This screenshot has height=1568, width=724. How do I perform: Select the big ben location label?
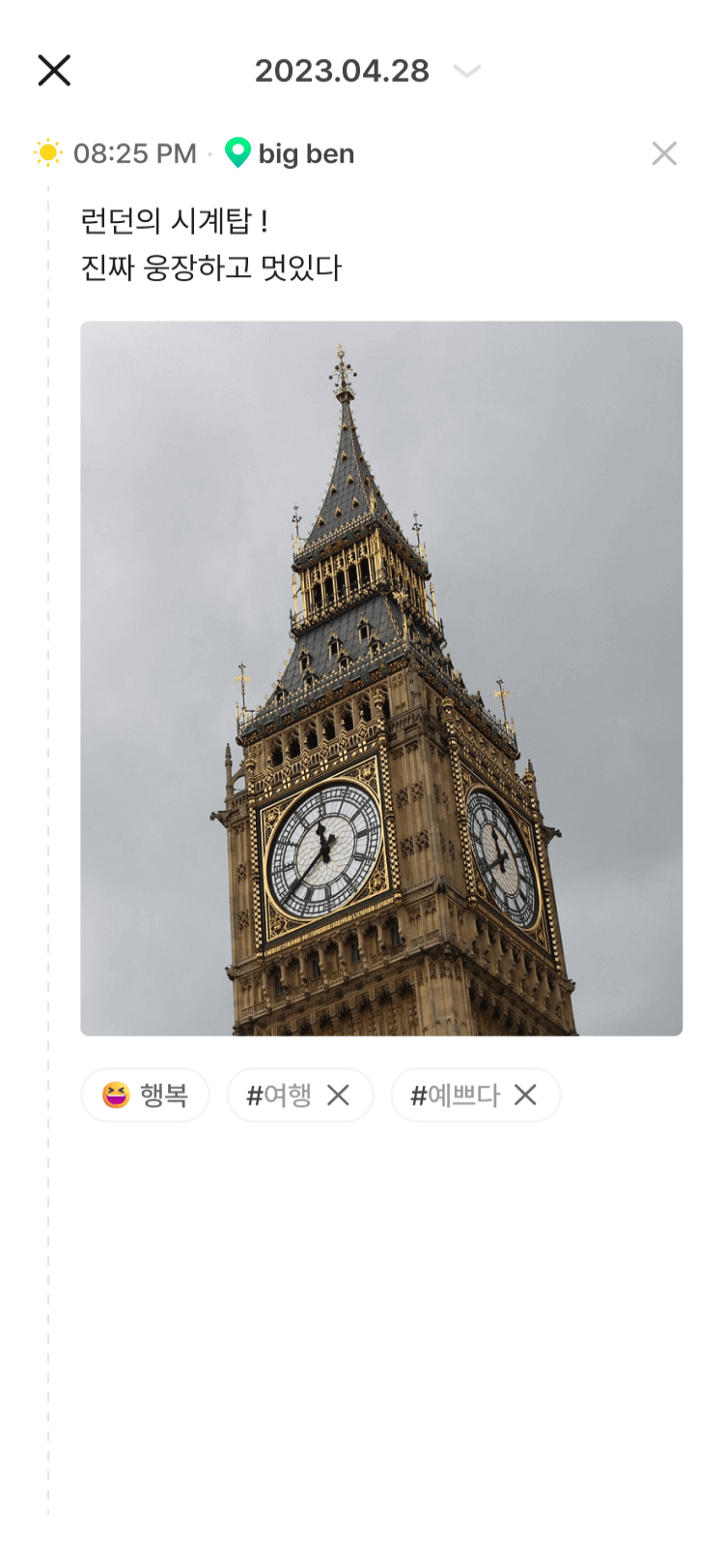[307, 153]
